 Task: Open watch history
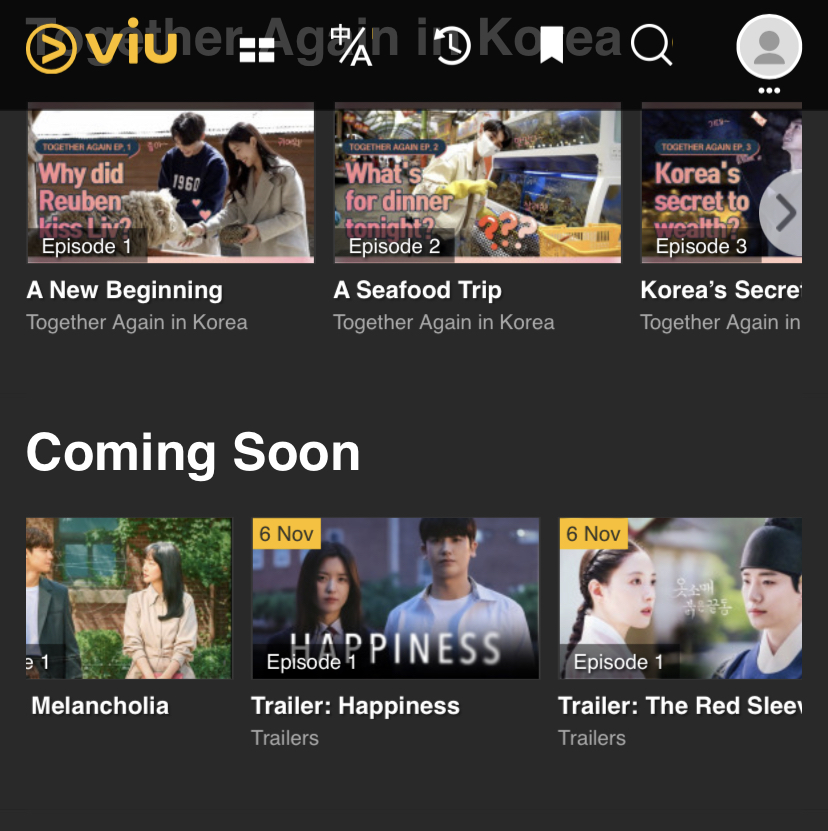pos(452,46)
